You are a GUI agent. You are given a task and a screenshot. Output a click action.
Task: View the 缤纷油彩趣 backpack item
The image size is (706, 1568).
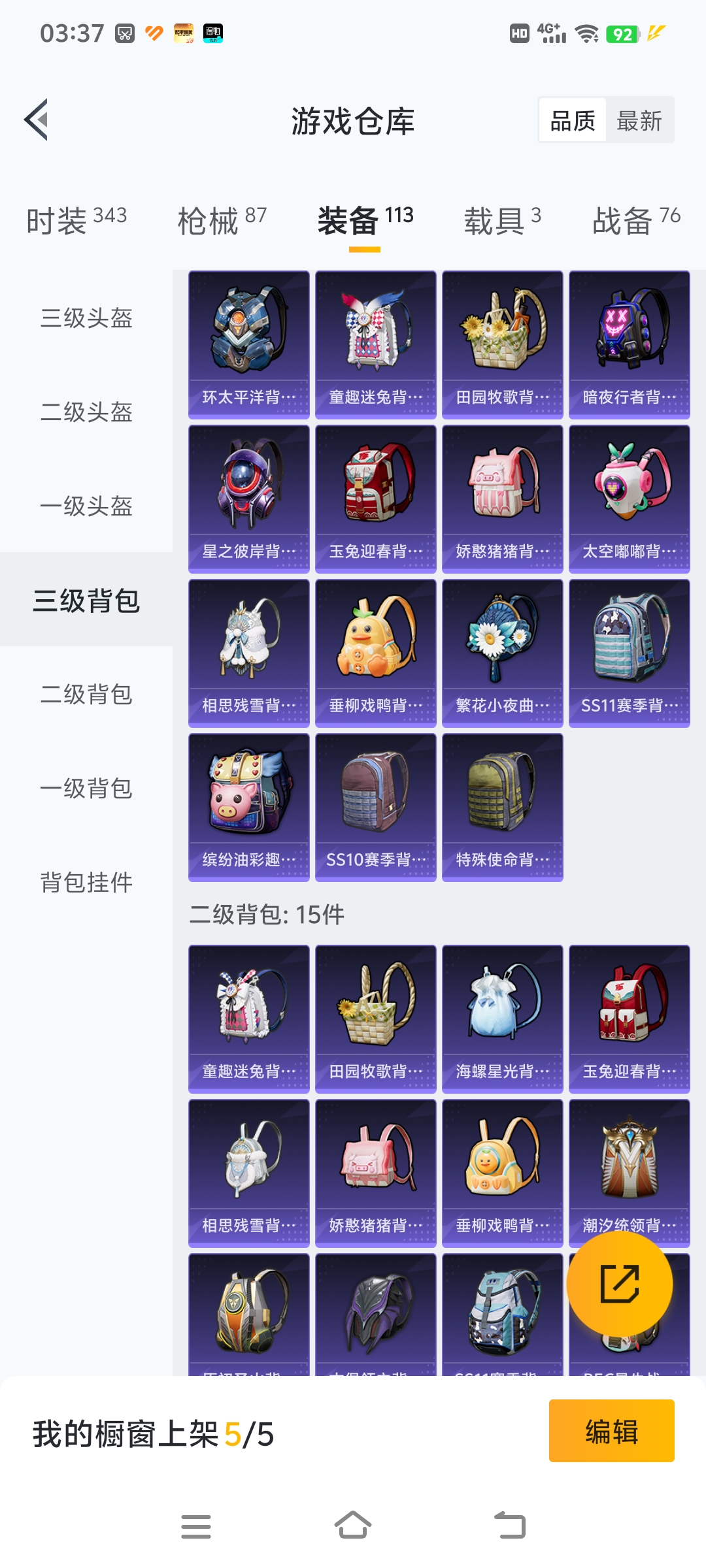[248, 807]
